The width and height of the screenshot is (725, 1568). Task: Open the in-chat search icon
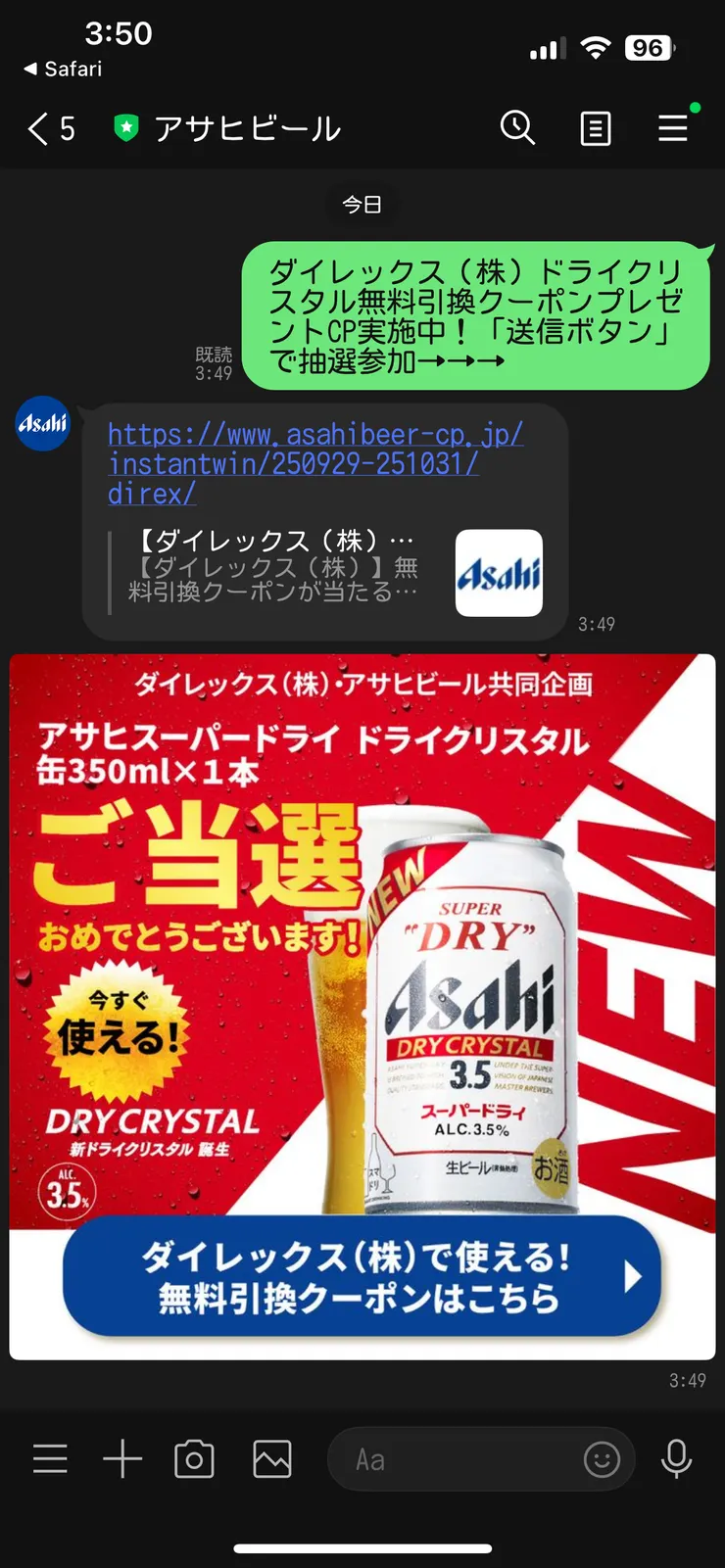(517, 127)
